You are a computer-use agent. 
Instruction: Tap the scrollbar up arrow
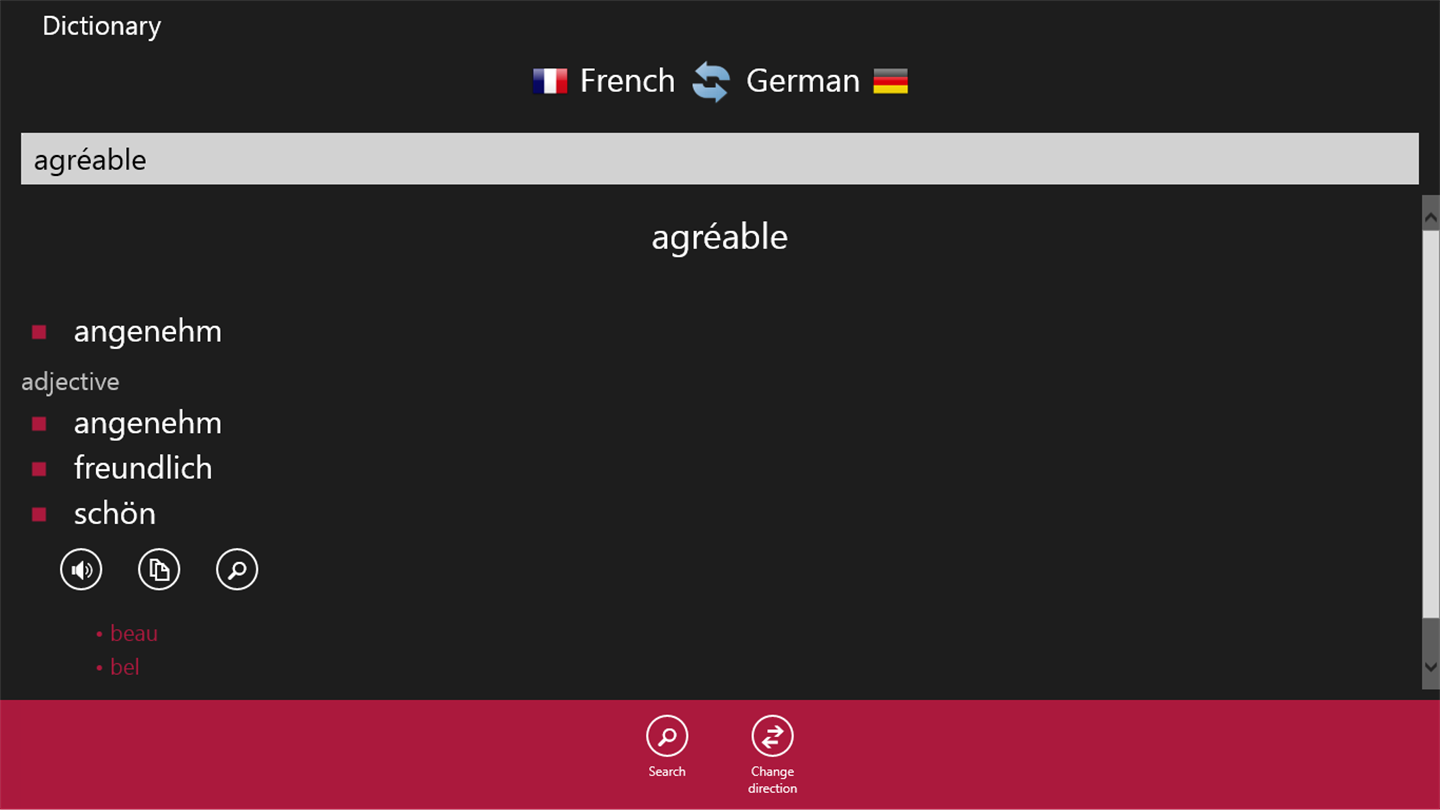tap(1430, 216)
